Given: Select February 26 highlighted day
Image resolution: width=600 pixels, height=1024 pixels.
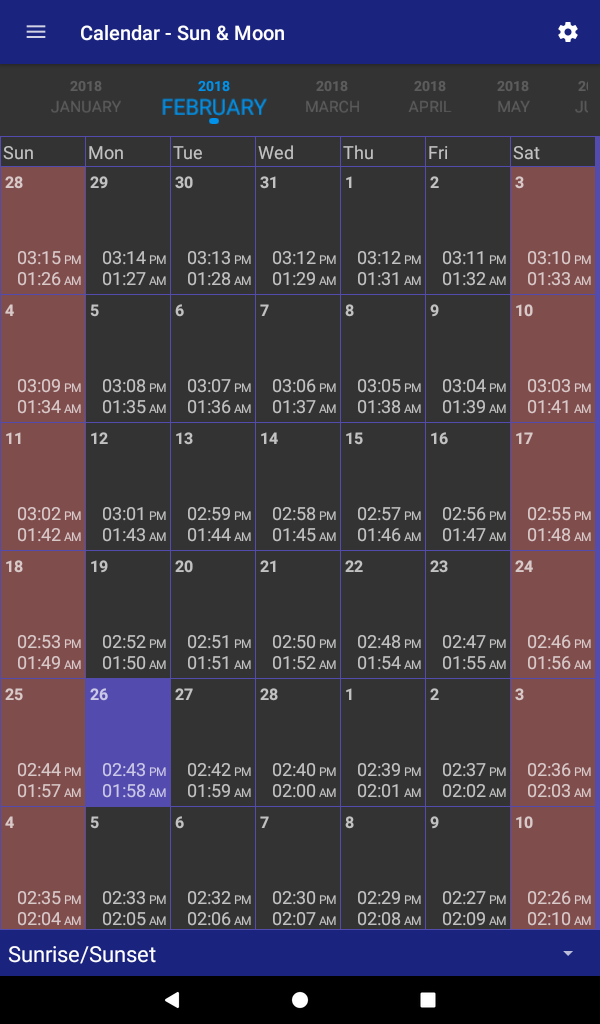Looking at the screenshot, I should tap(128, 743).
